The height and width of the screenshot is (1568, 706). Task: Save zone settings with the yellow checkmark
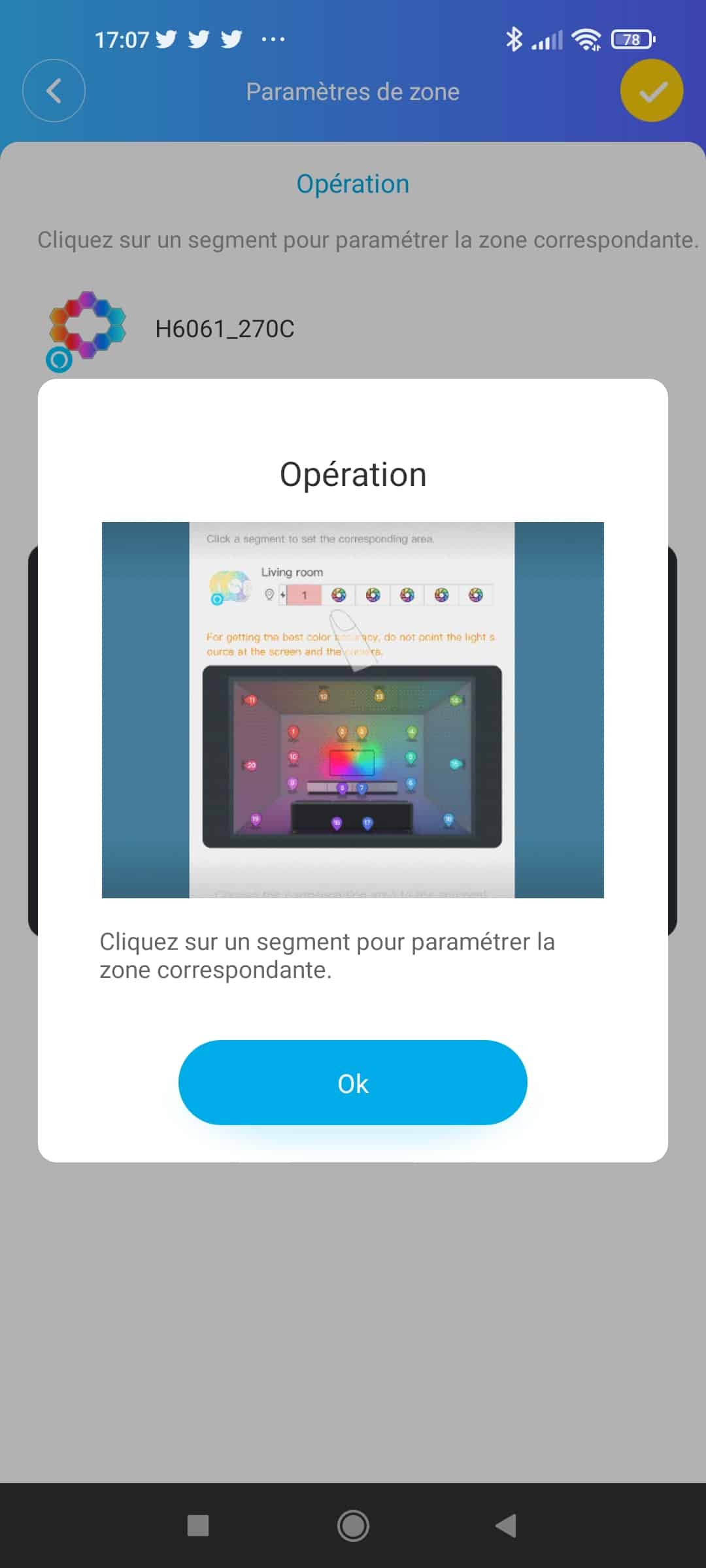coord(652,91)
